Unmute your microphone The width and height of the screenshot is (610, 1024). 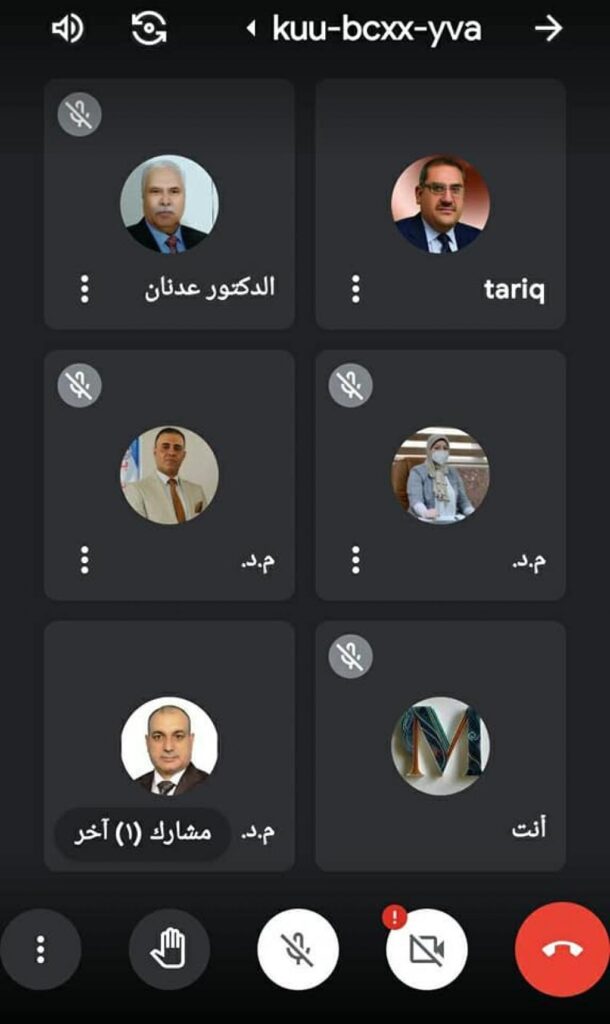[298, 949]
